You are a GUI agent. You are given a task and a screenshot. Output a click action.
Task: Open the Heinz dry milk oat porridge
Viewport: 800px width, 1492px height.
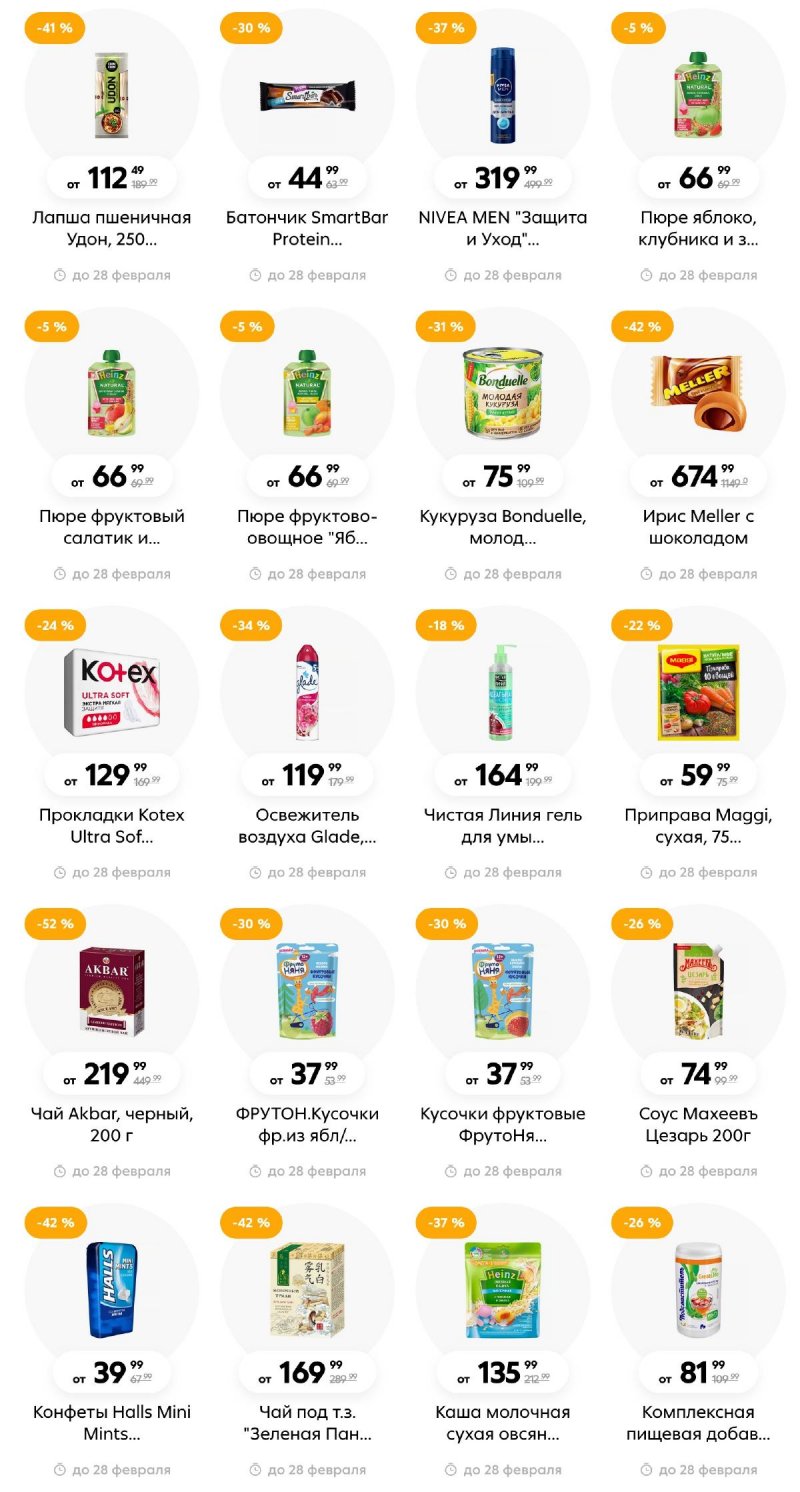(503, 1290)
